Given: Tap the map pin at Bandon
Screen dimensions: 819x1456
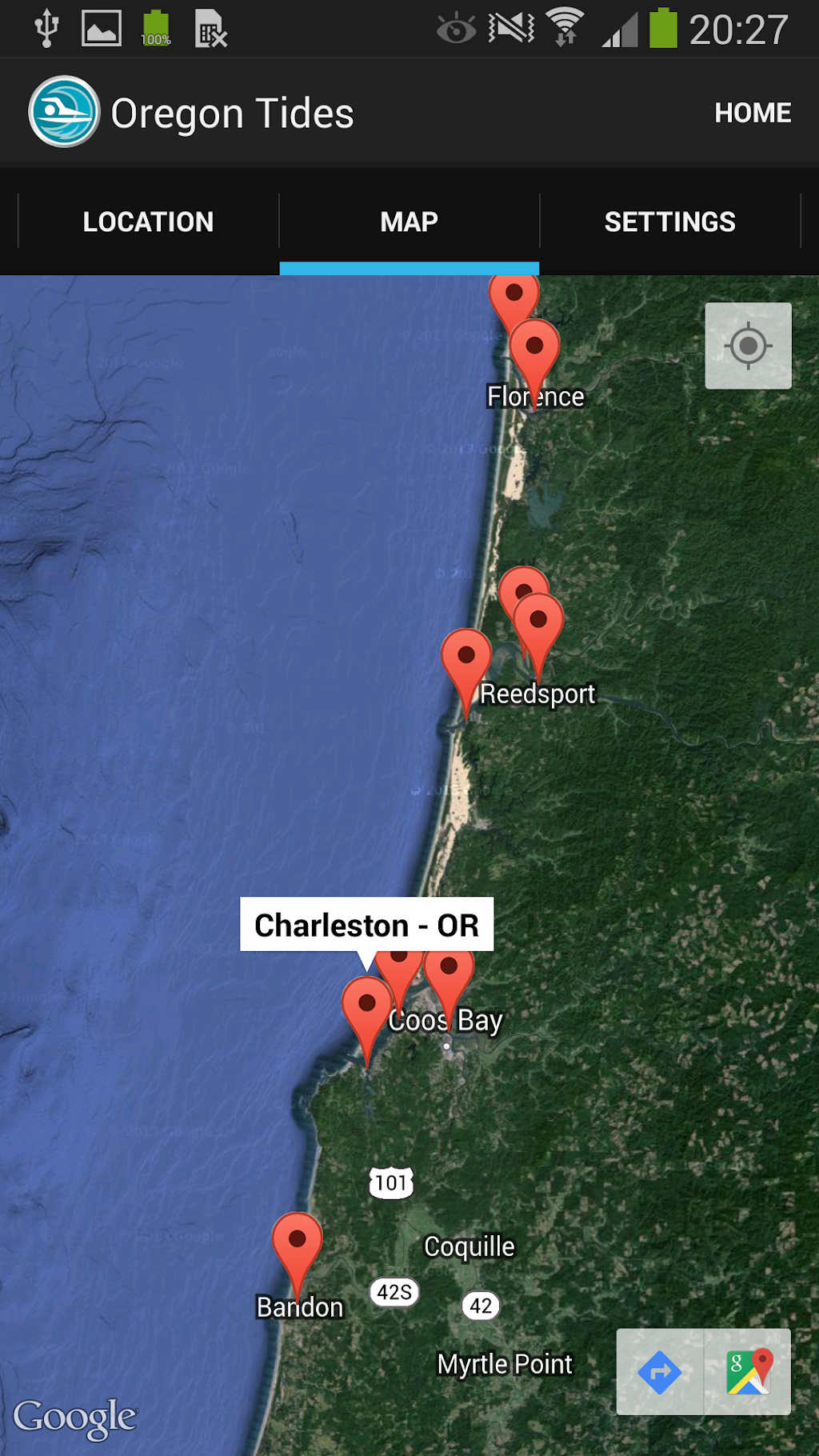Looking at the screenshot, I should 297,1244.
